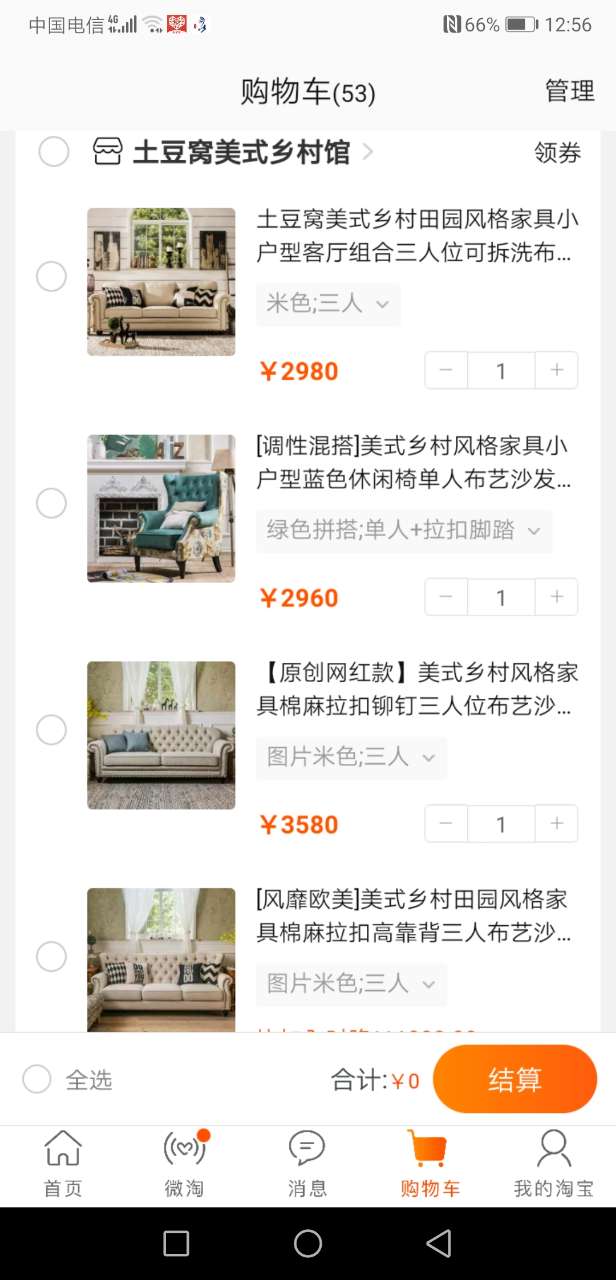Tap 管理 to manage the cart
Viewport: 616px width, 1280px height.
[x=569, y=91]
